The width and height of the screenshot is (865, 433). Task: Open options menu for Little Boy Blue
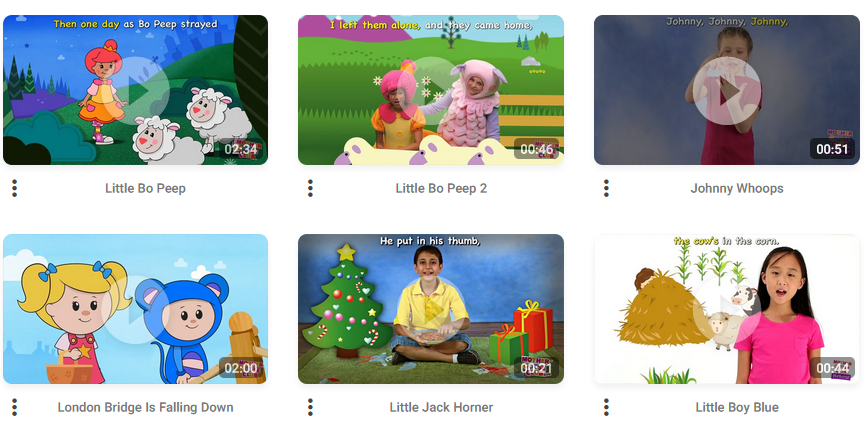pyautogui.click(x=607, y=407)
